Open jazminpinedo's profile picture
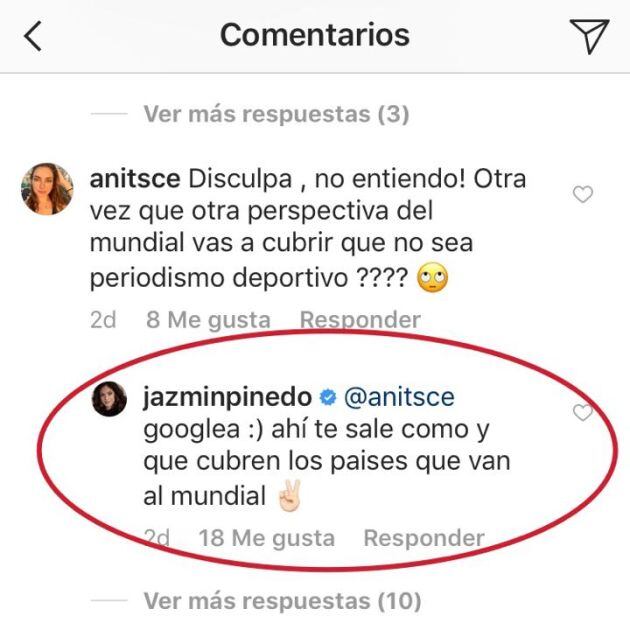 pyautogui.click(x=110, y=400)
